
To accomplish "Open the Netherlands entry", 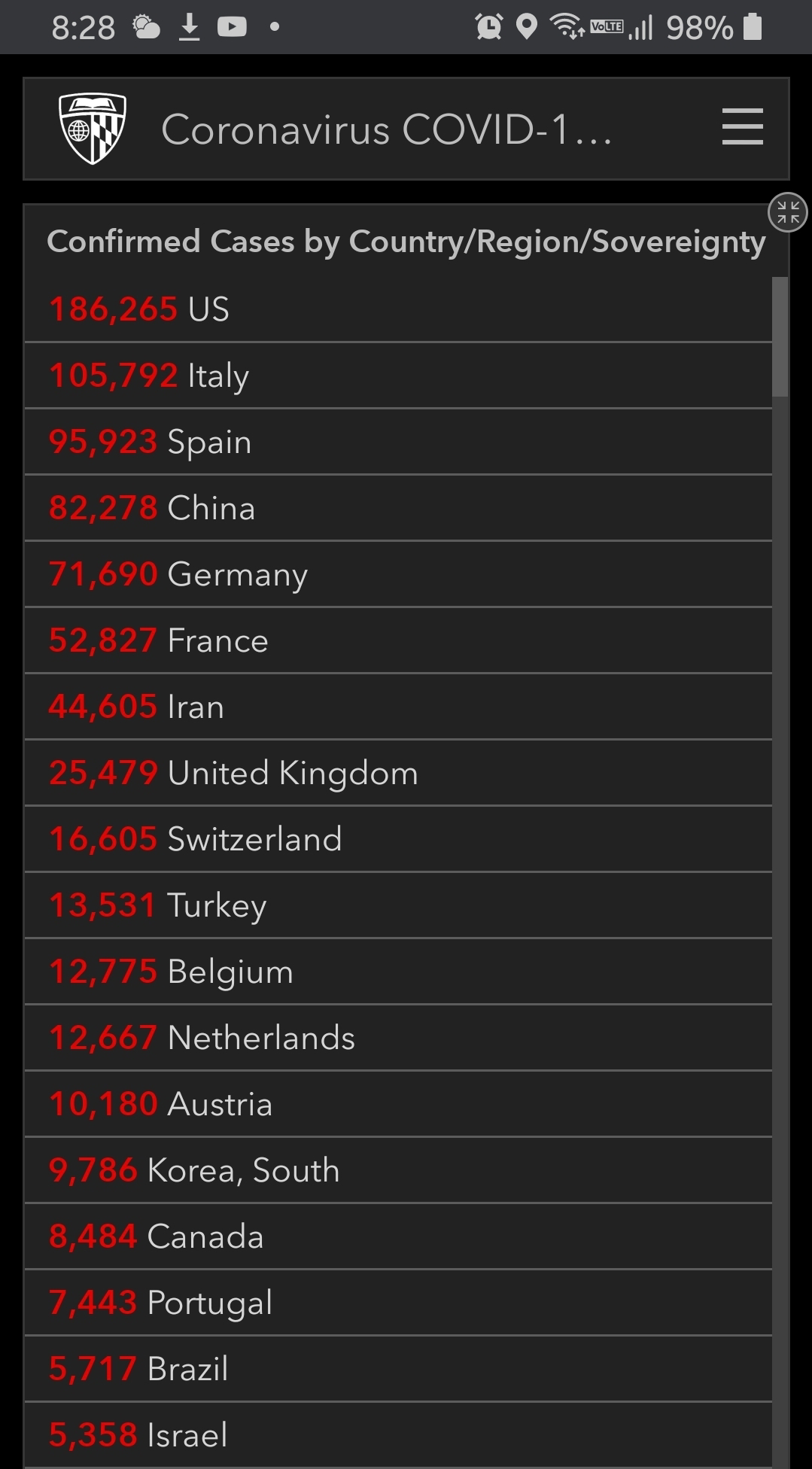I will [398, 1038].
